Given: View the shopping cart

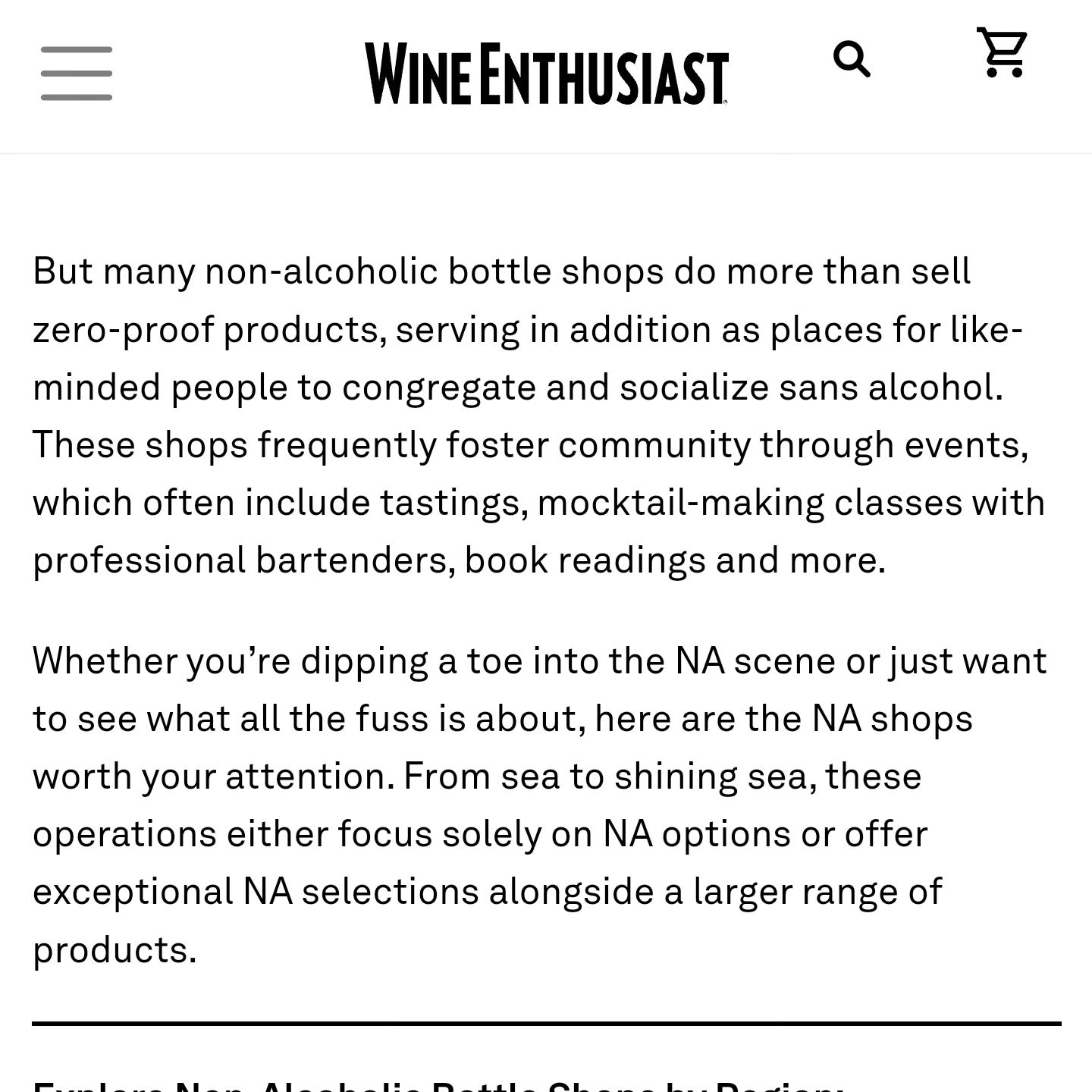Looking at the screenshot, I should coord(1003,53).
